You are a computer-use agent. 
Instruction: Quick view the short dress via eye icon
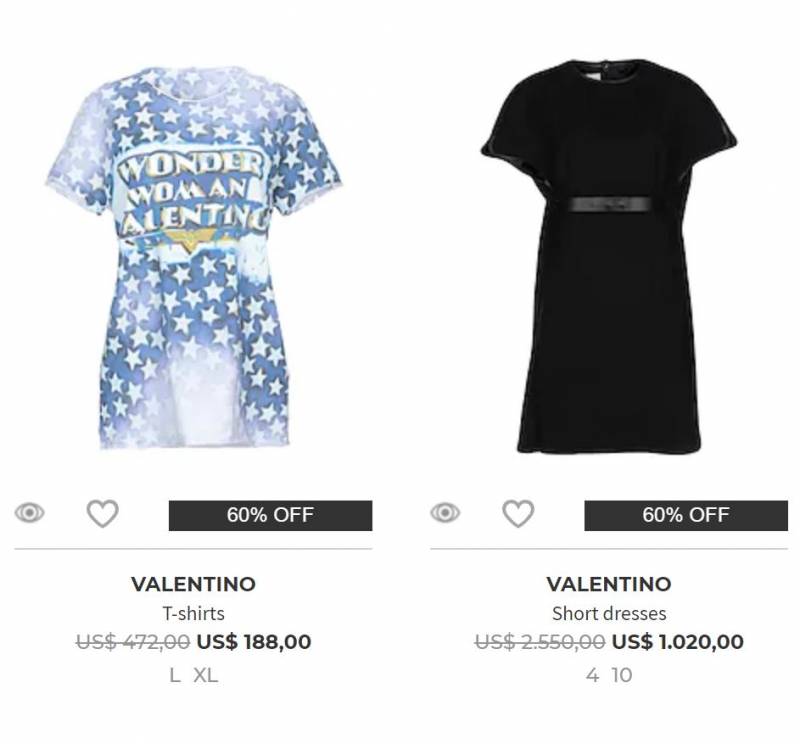click(445, 514)
